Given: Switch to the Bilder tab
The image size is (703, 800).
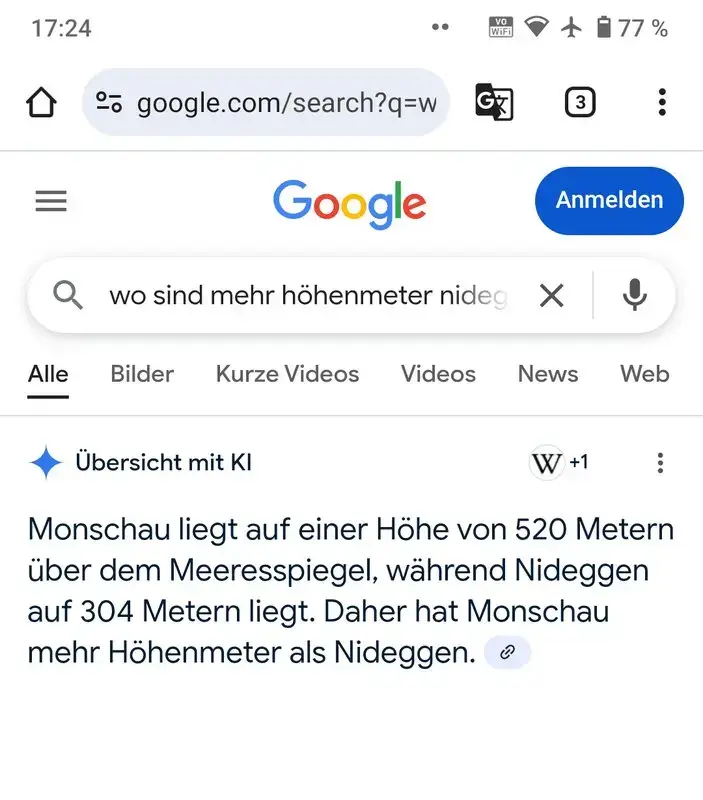Looking at the screenshot, I should coord(142,374).
